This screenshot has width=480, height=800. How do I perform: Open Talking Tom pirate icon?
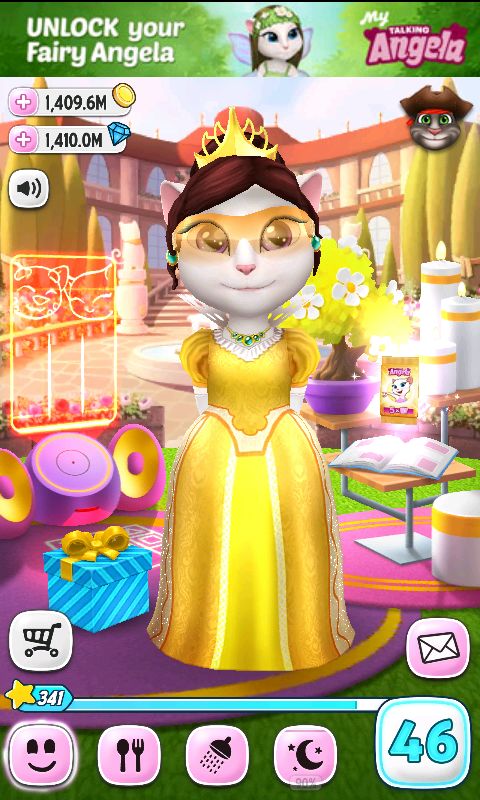[x=436, y=117]
